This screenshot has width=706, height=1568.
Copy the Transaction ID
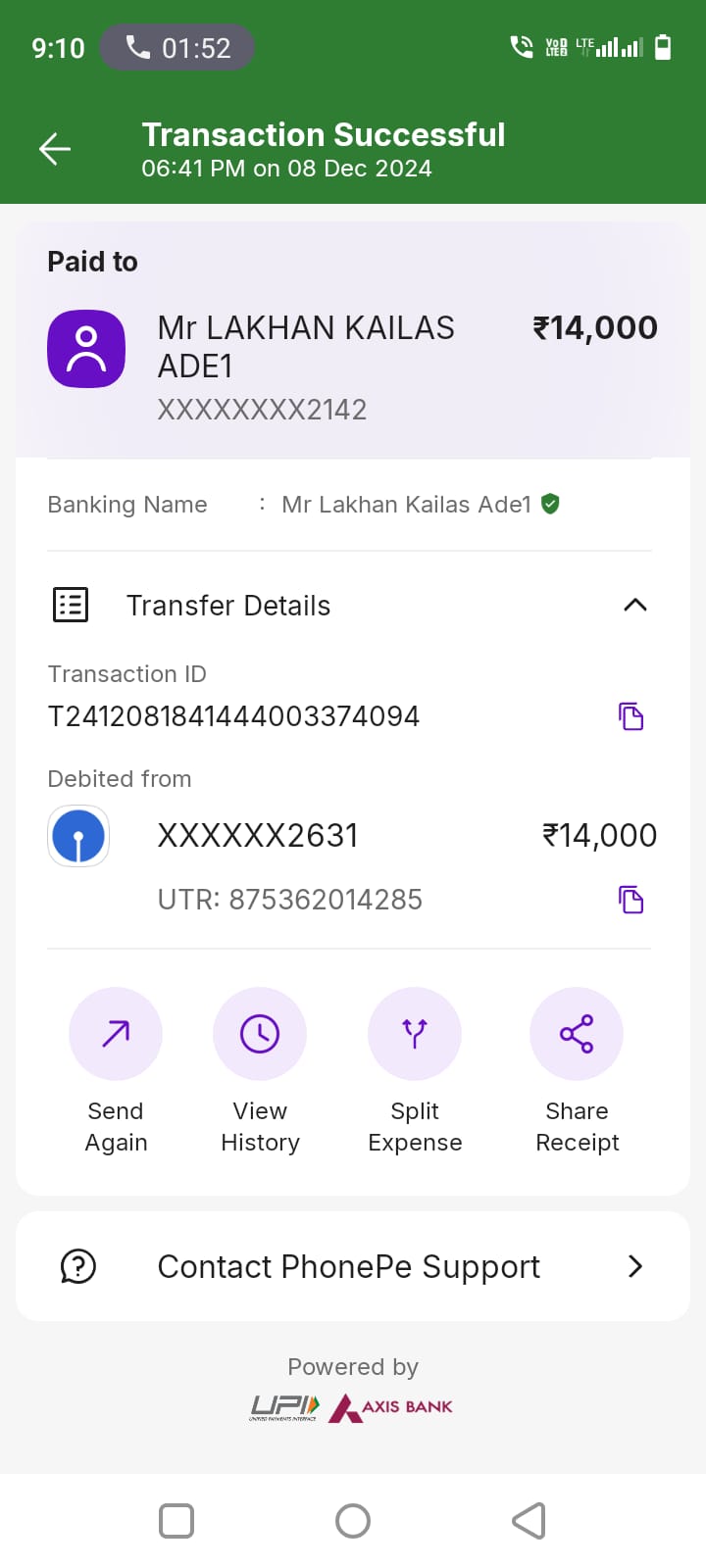tap(630, 716)
